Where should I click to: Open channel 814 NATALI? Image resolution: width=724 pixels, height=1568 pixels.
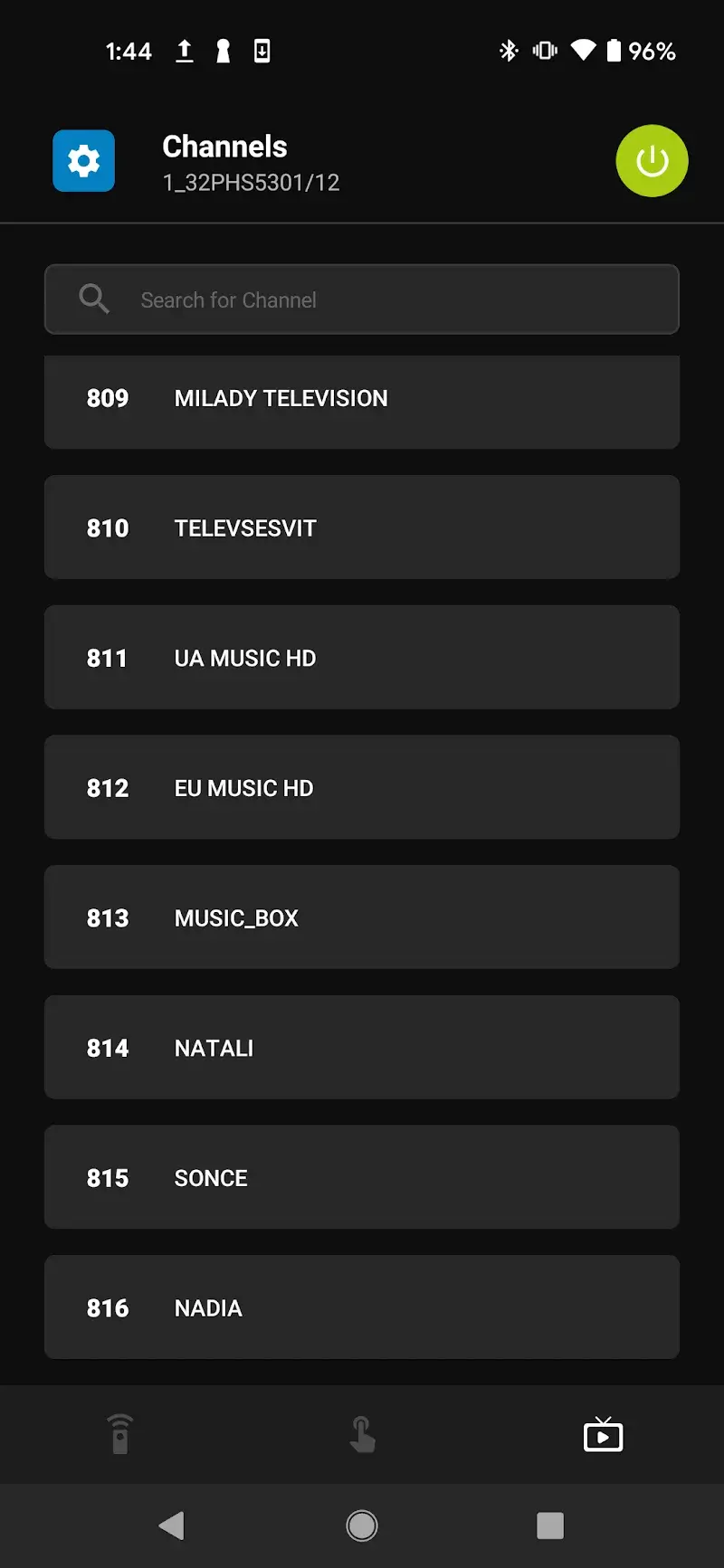[362, 1048]
